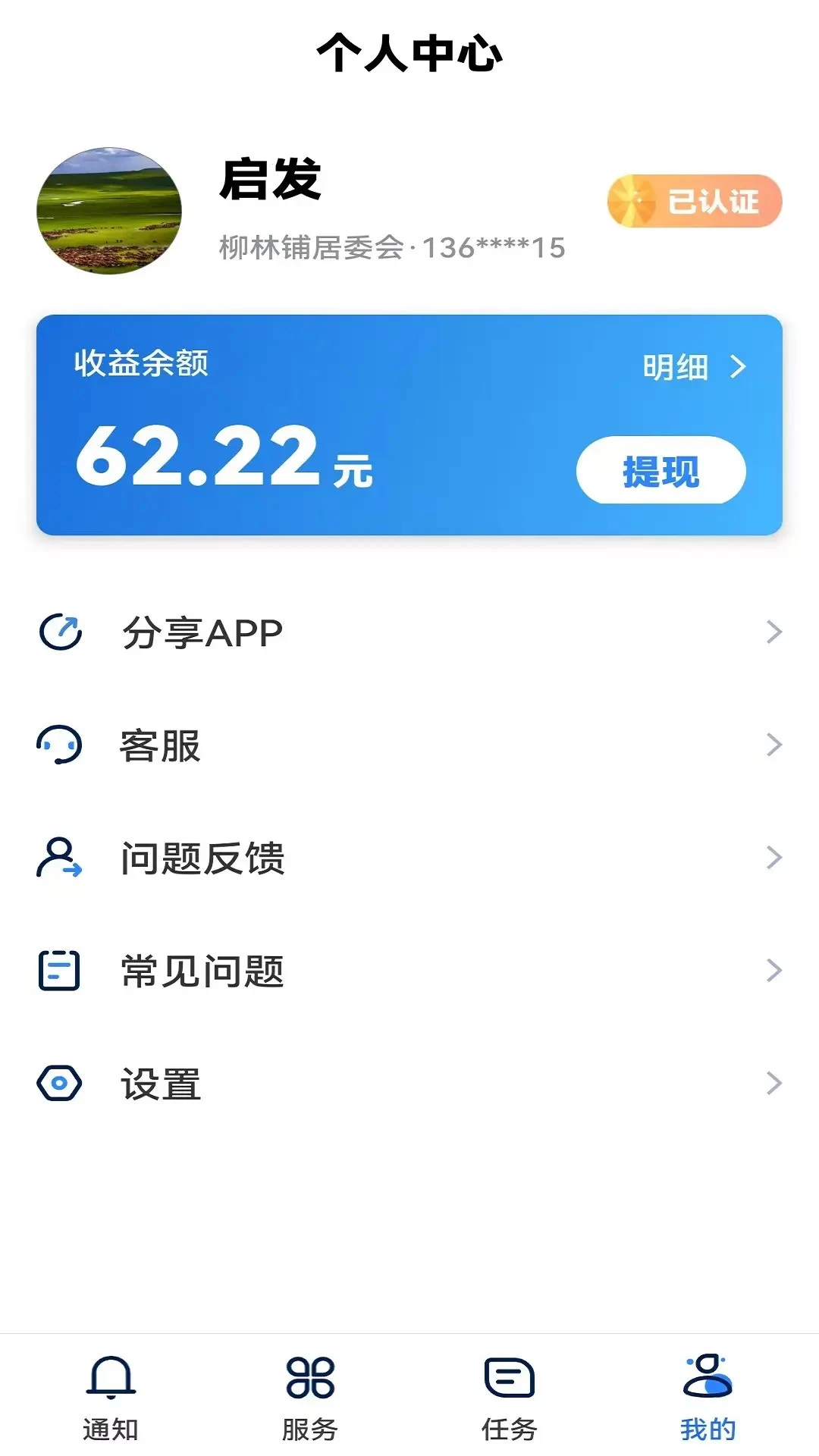Viewport: 819px width, 1456px height.
Task: Open 问题反馈 feedback page
Action: pos(409,858)
